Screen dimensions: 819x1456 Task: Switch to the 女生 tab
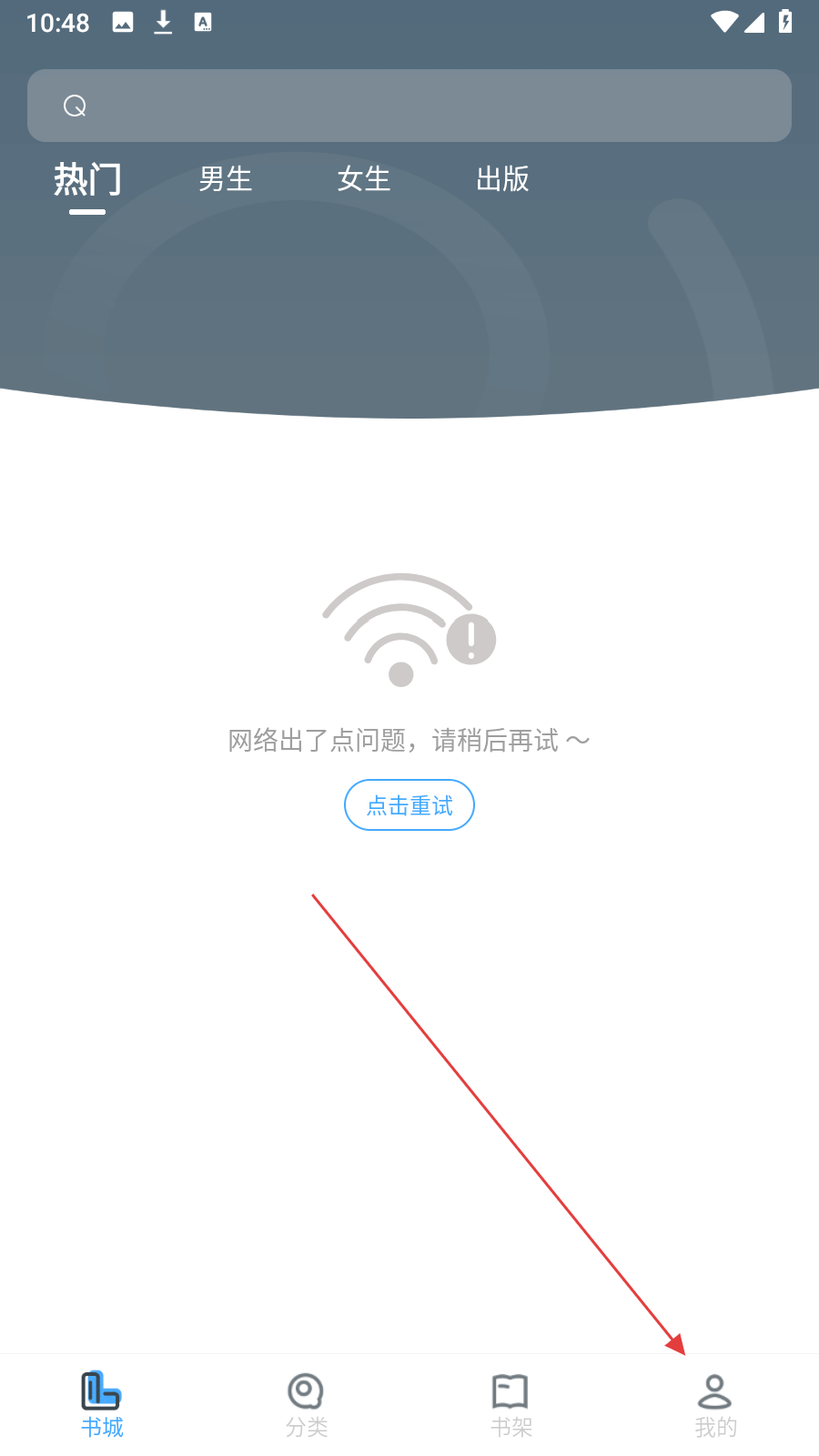coord(364,179)
